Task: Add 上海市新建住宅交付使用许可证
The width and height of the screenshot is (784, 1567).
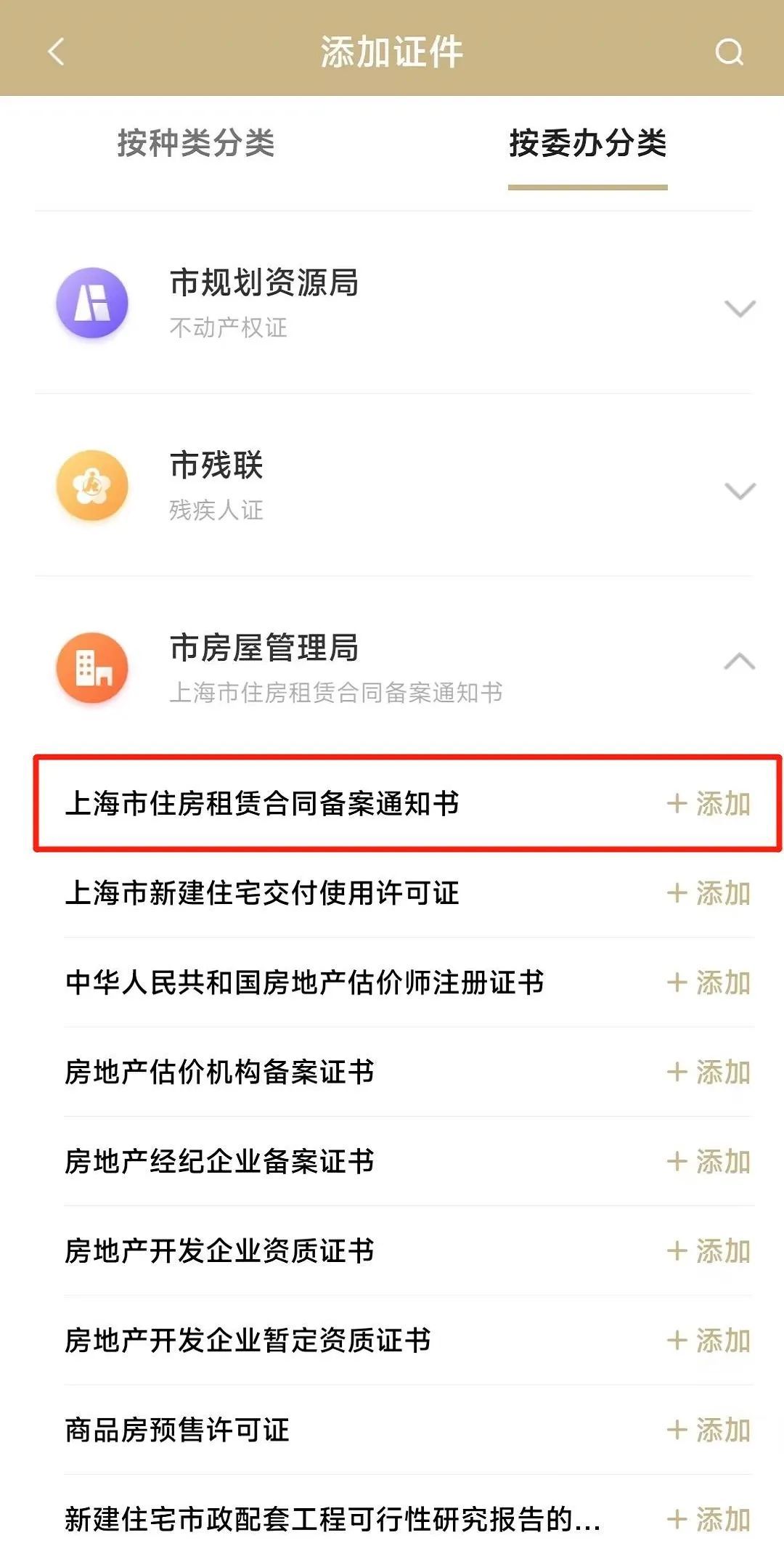Action: [x=709, y=893]
